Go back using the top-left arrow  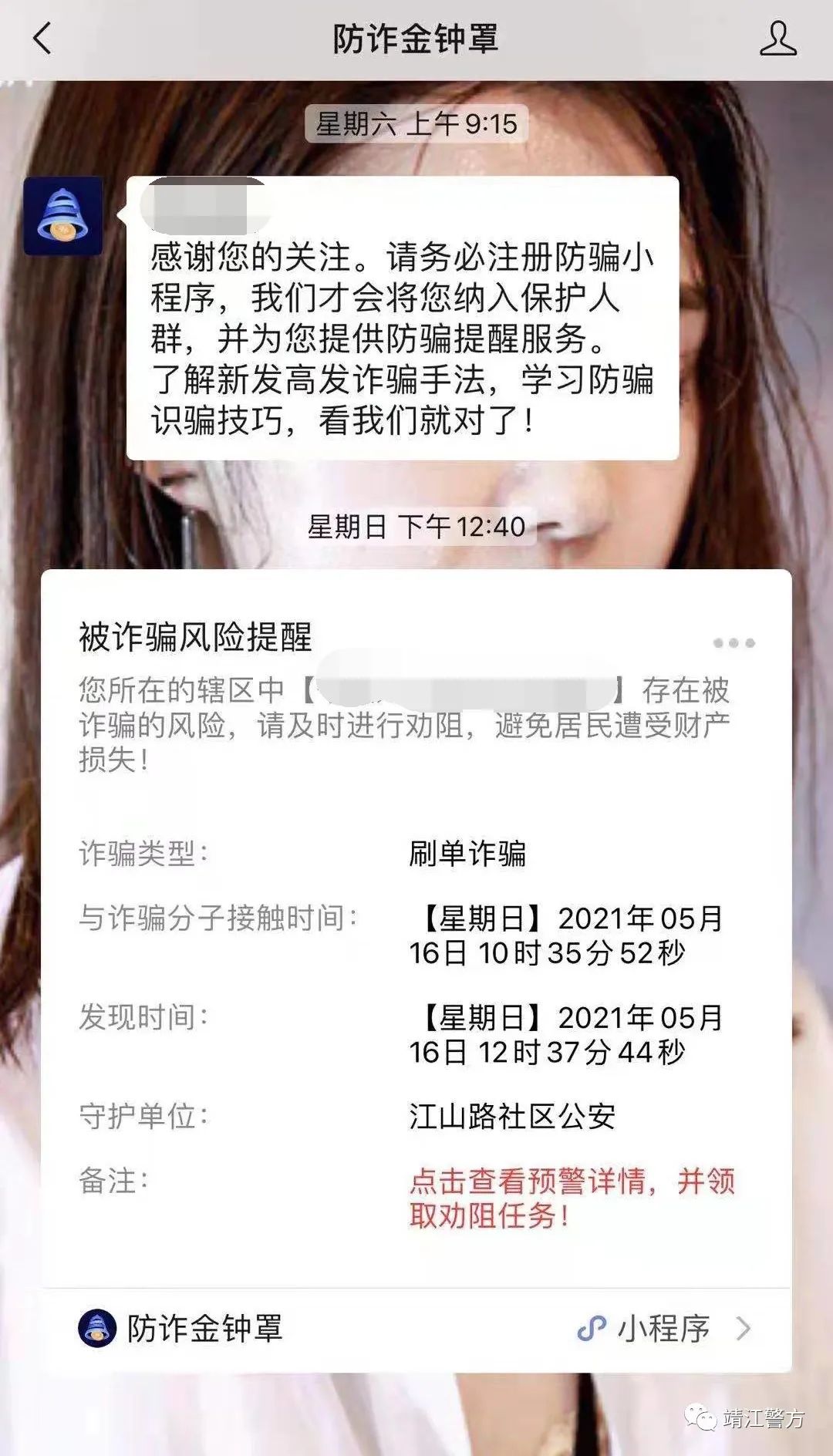click(42, 39)
